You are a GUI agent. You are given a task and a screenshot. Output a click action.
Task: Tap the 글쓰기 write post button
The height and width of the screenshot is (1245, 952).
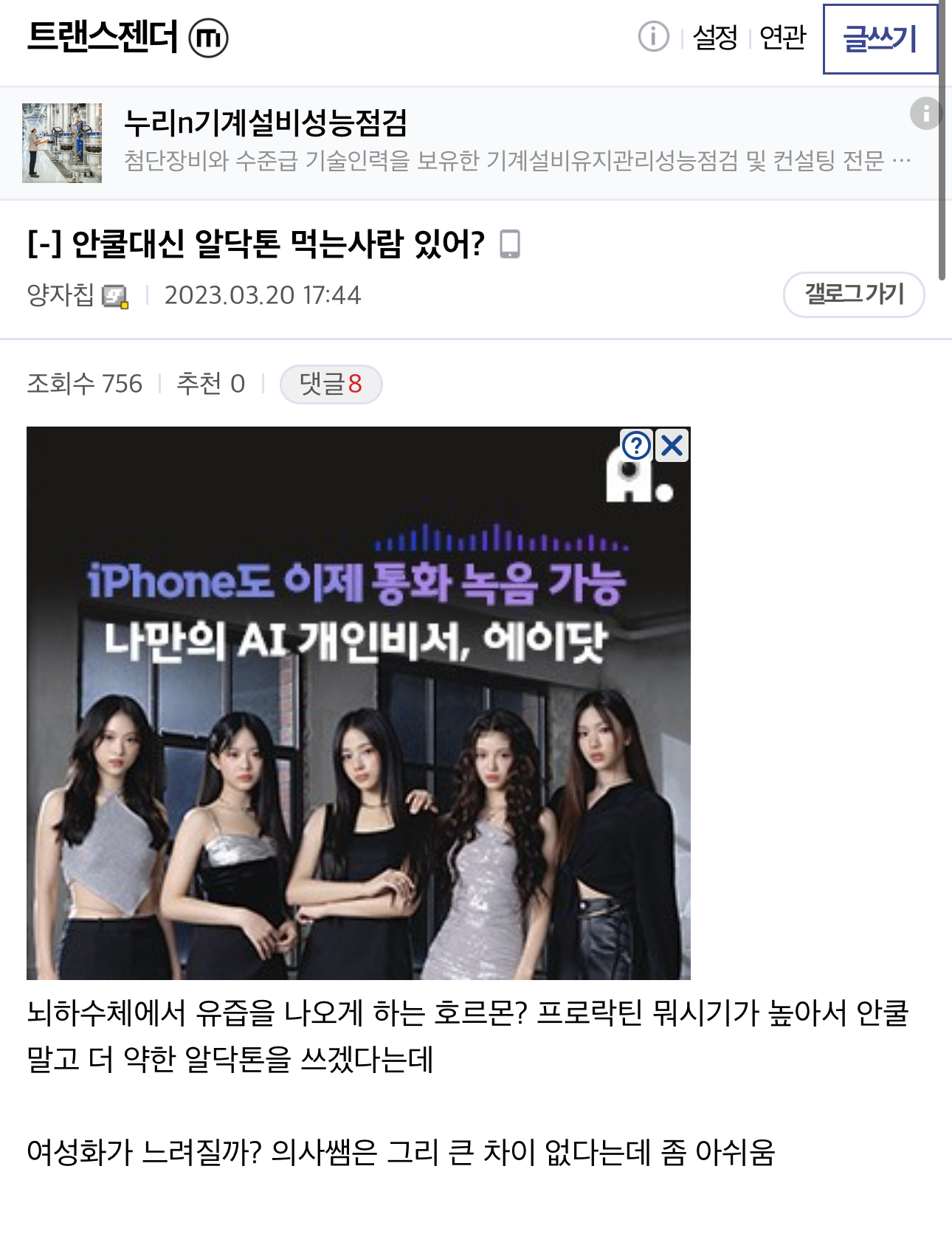[880, 39]
